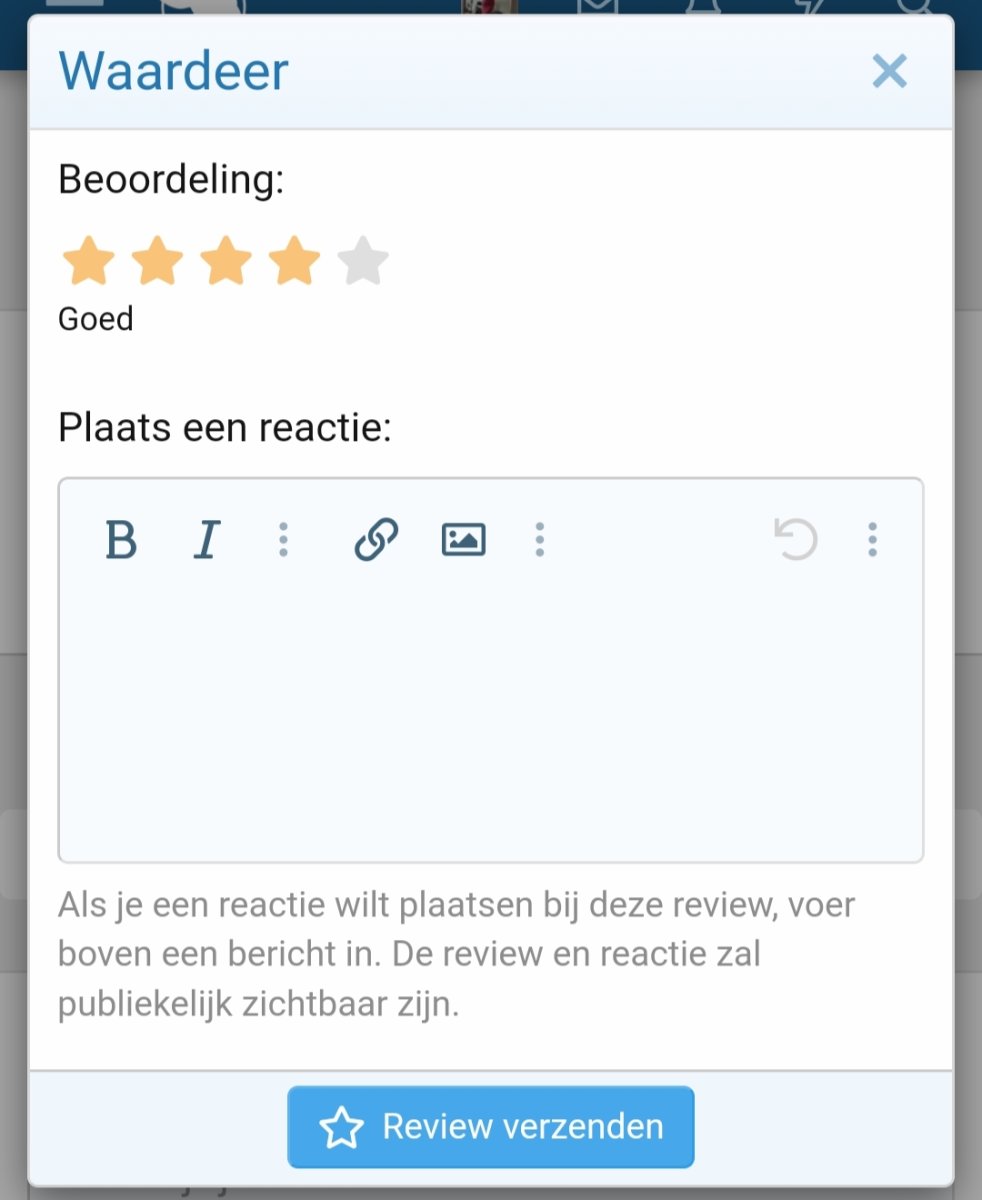Give the full five star rating

pyautogui.click(x=362, y=261)
